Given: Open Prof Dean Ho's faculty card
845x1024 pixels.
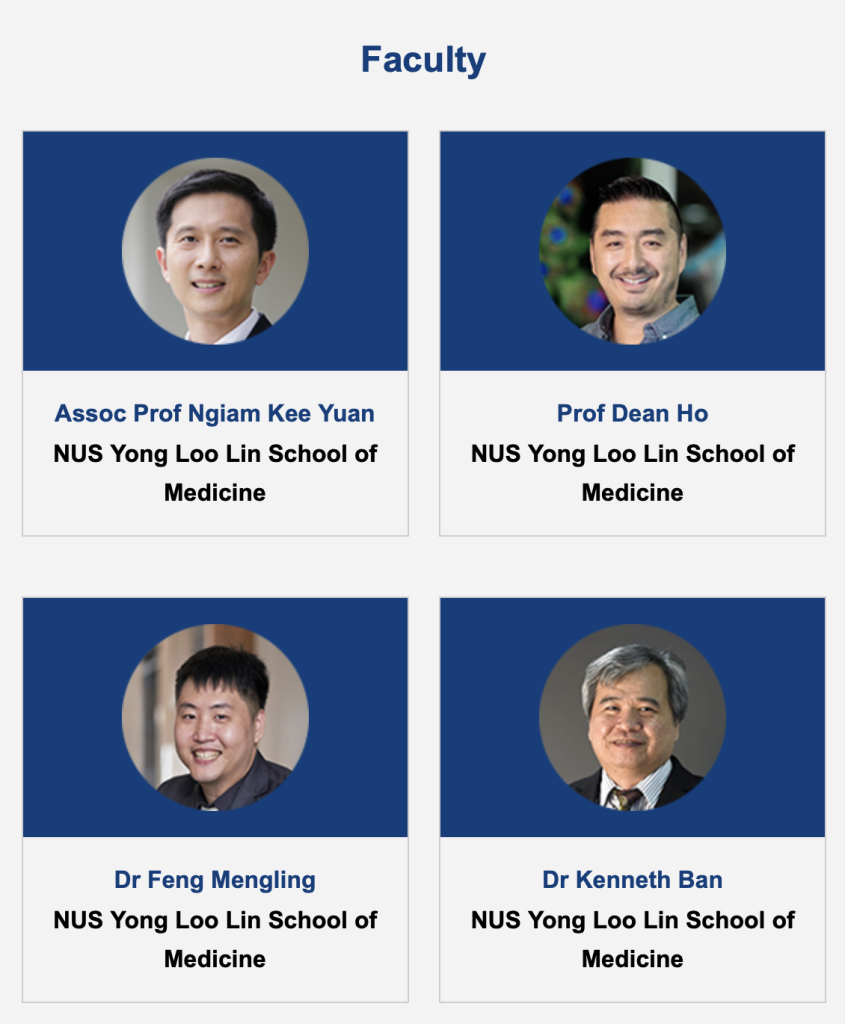Looking at the screenshot, I should 632,413.
